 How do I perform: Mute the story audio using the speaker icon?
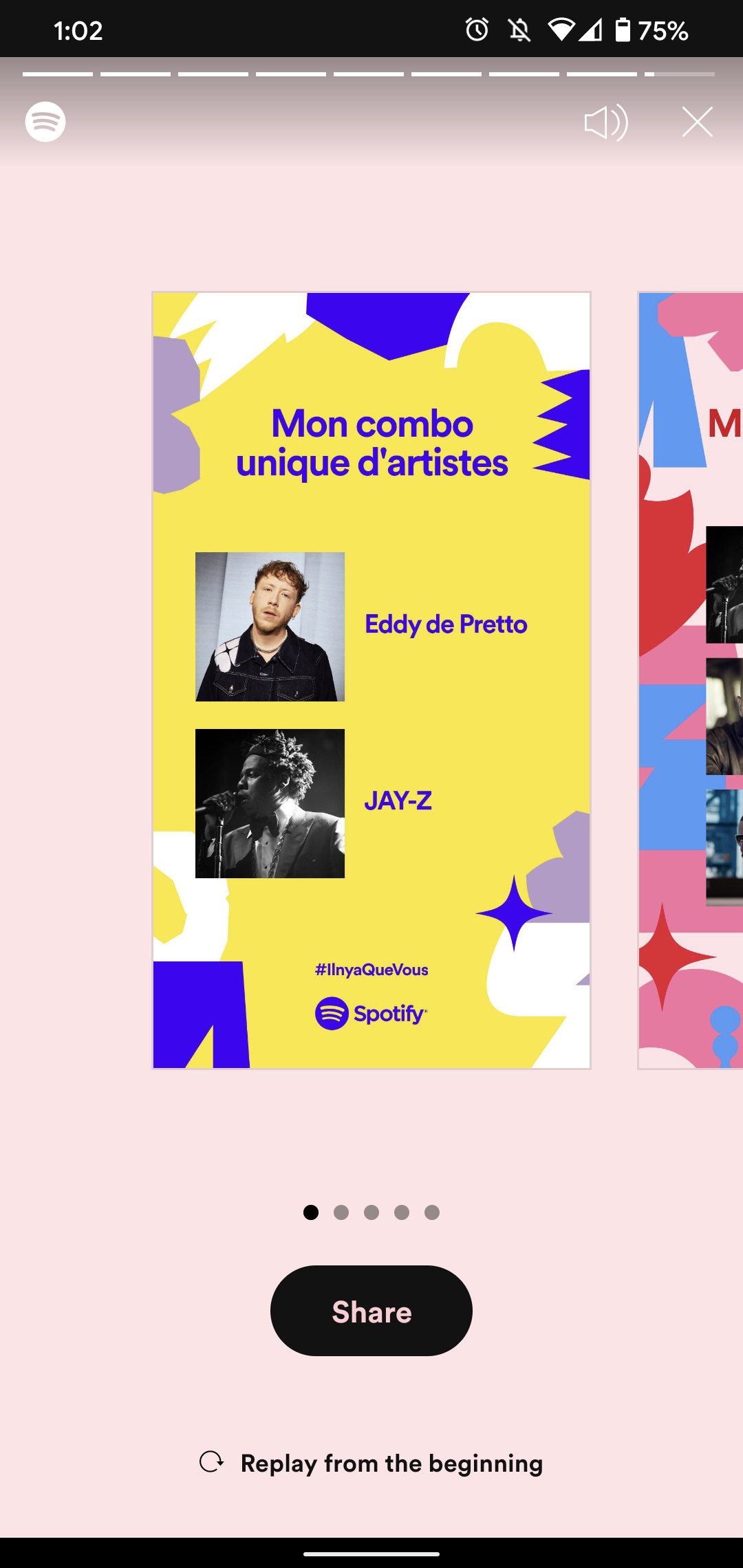coord(605,122)
